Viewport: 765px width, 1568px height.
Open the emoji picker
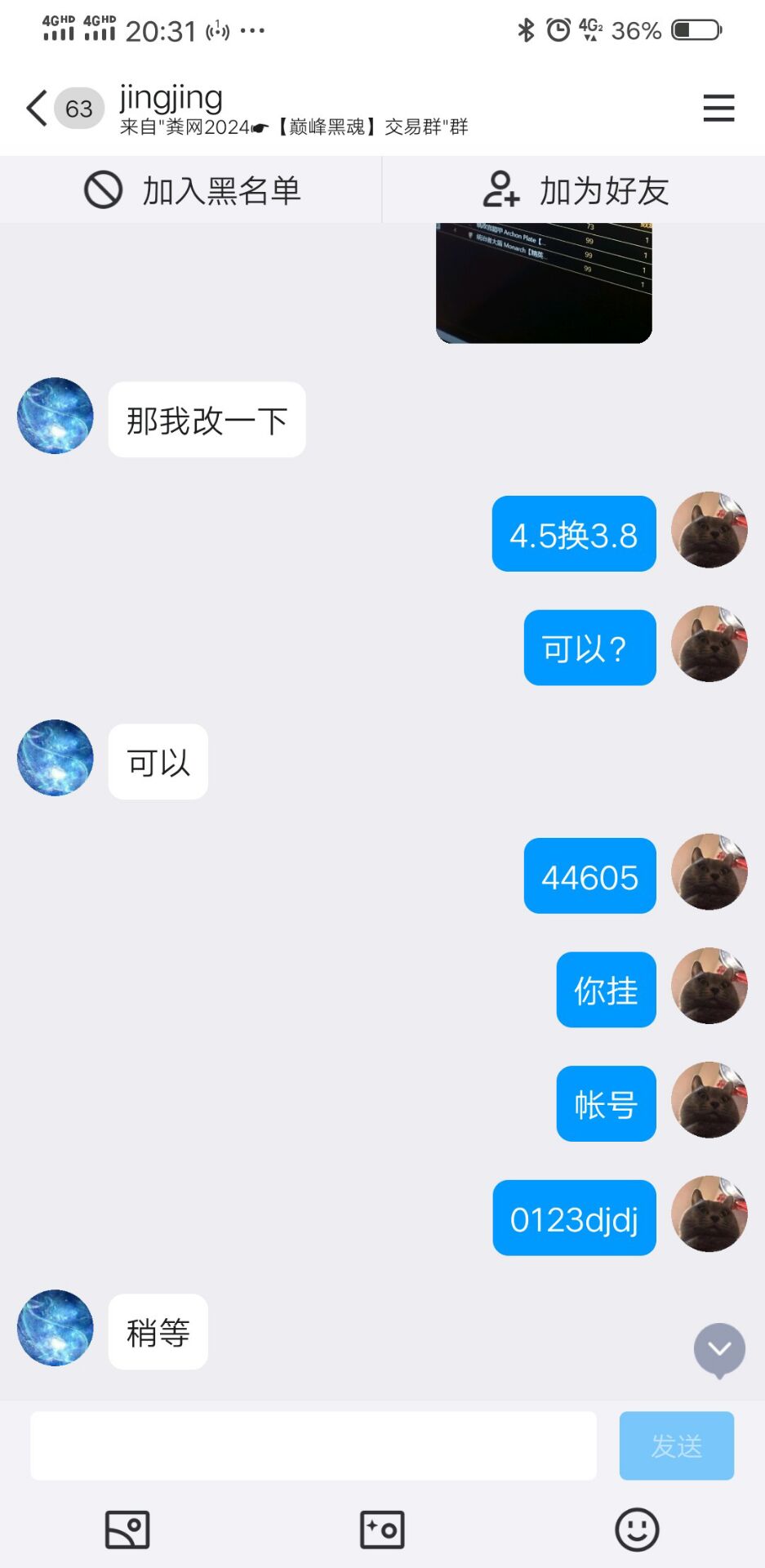[637, 1530]
